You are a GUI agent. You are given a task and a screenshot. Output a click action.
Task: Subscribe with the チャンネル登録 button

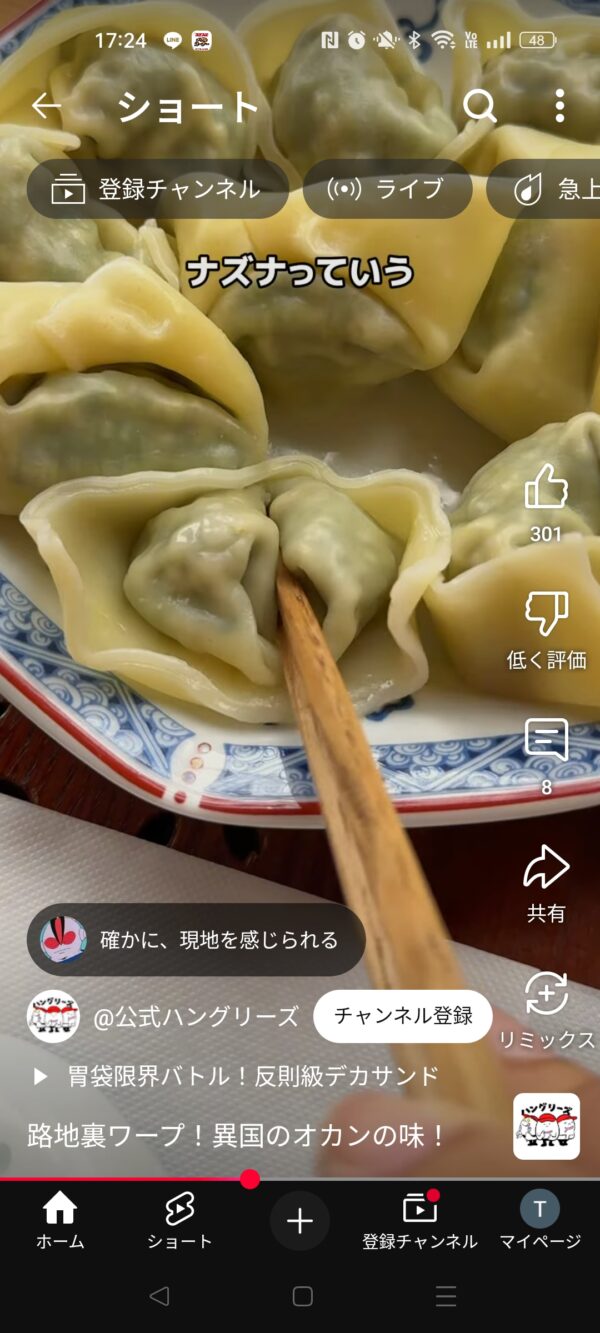(403, 1016)
